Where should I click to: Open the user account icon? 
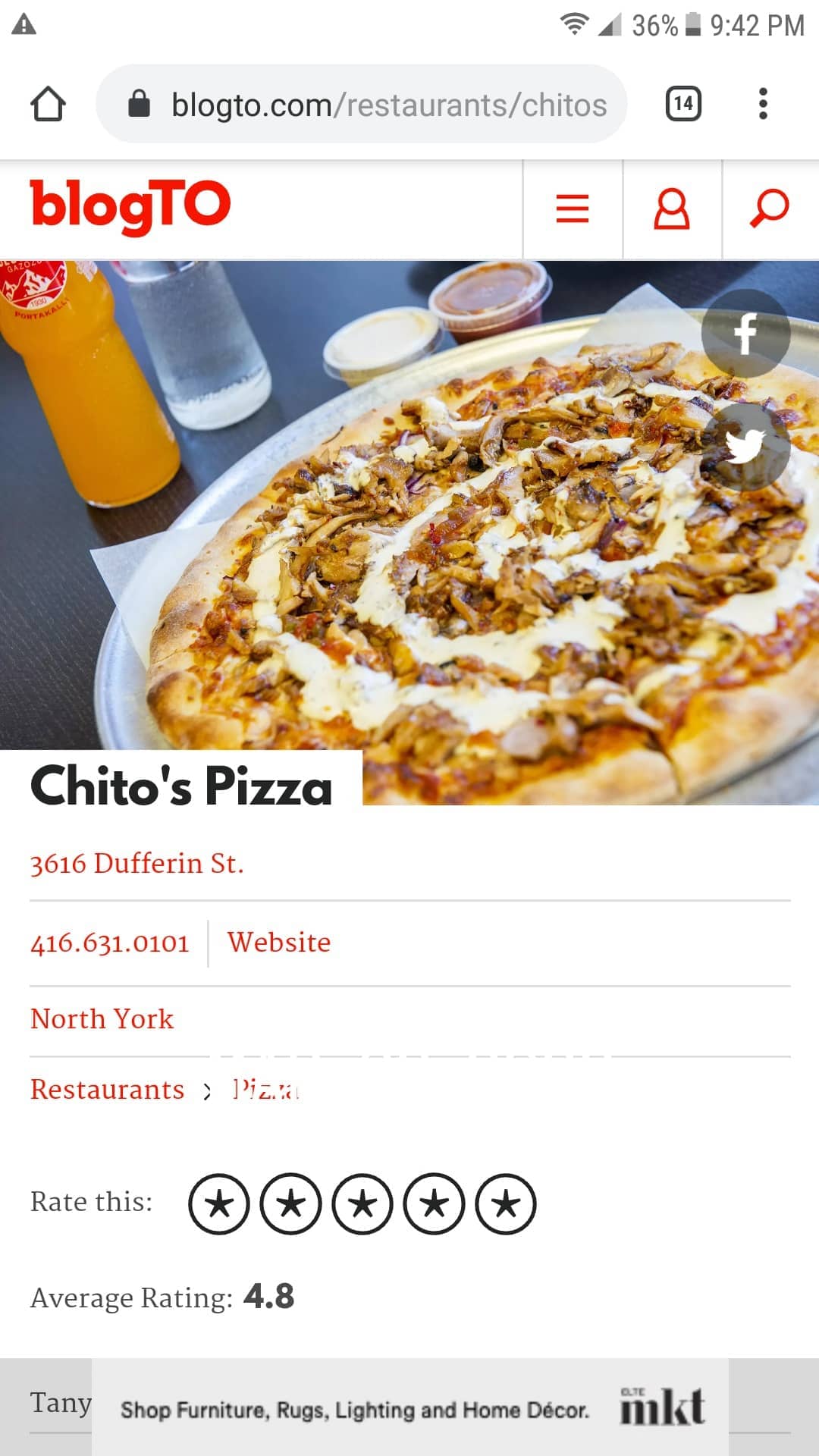[672, 209]
